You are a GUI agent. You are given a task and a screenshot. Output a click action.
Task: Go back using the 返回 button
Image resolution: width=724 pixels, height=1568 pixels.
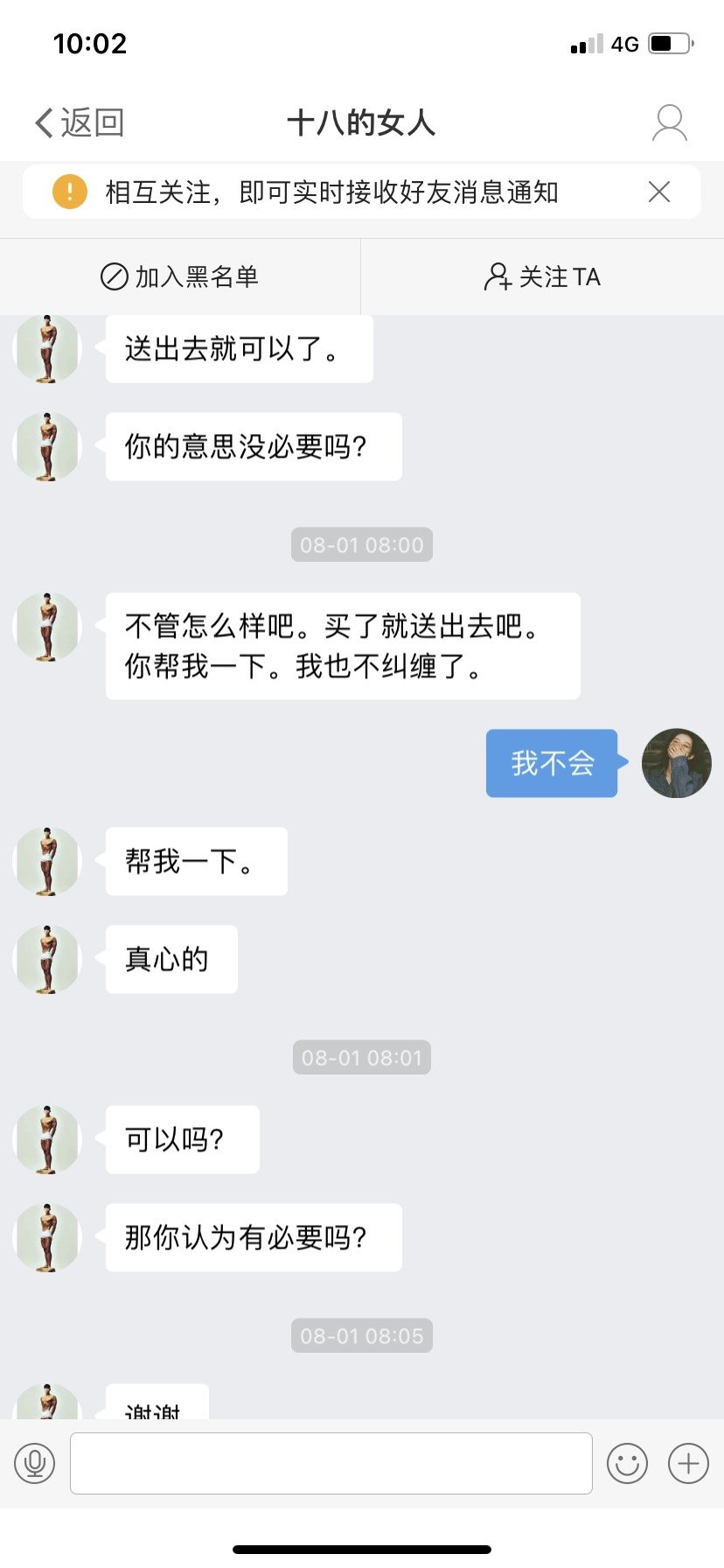point(80,122)
